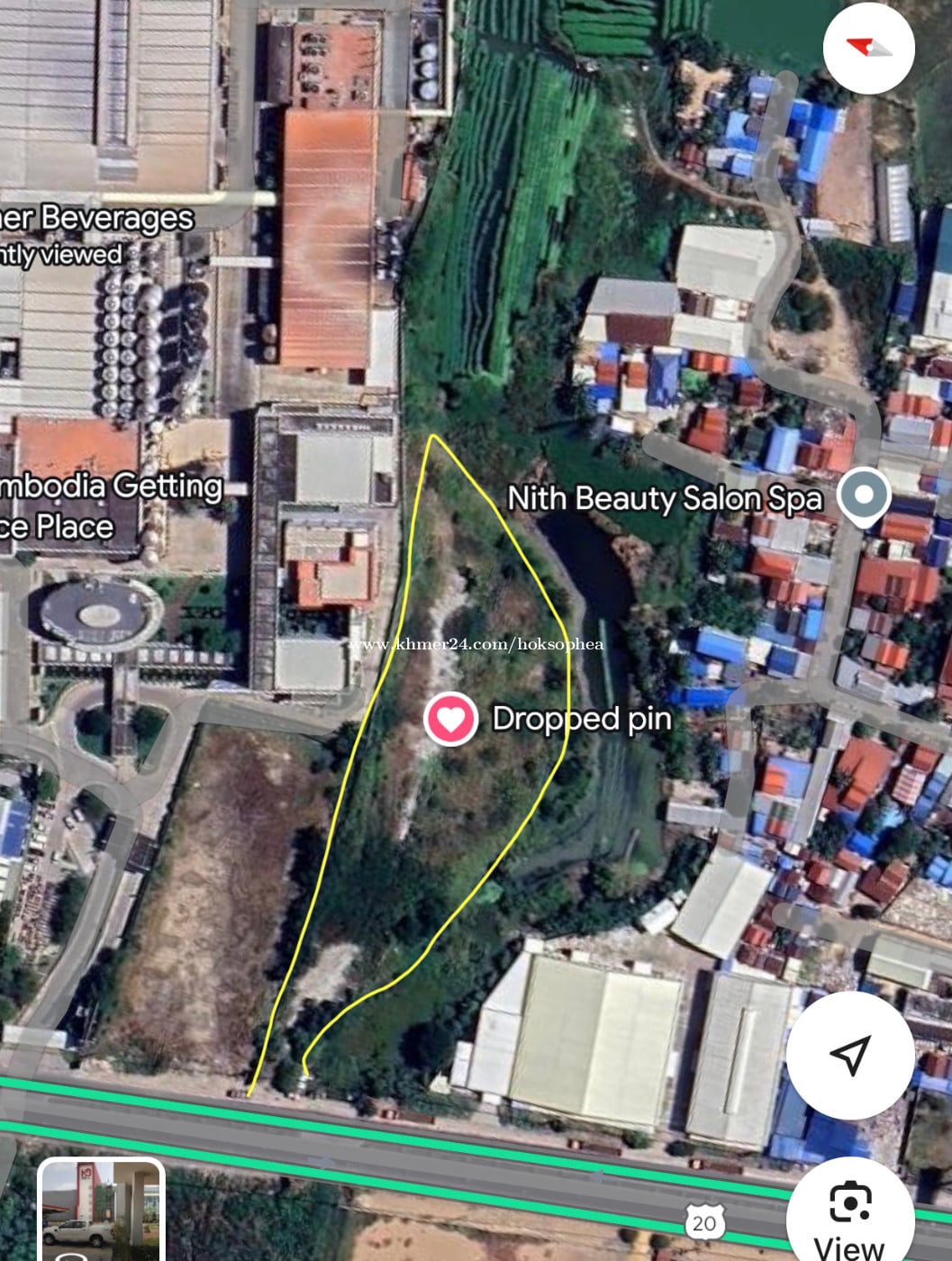Center map on my current location
The width and height of the screenshot is (952, 1261).
pyautogui.click(x=850, y=1055)
